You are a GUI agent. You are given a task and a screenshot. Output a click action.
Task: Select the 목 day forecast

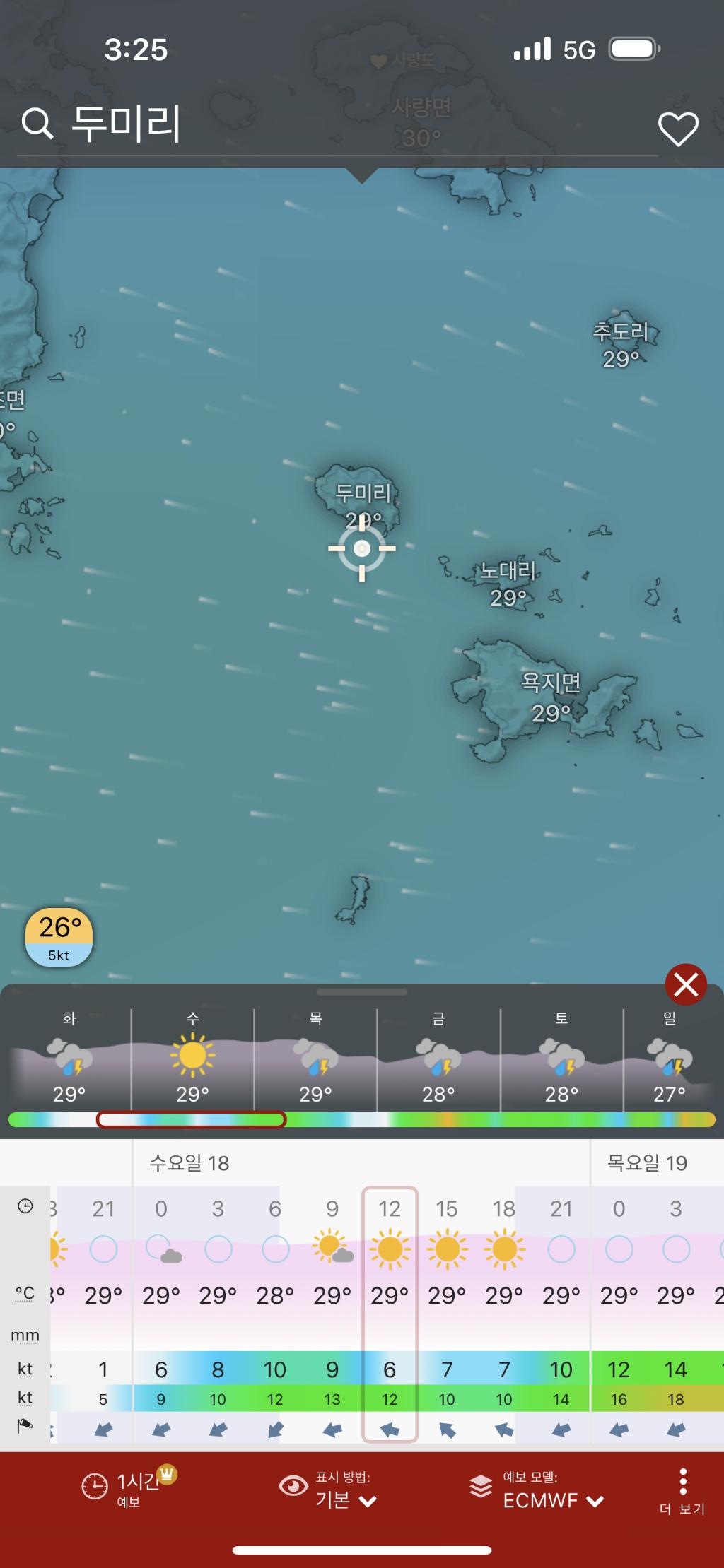315,1059
